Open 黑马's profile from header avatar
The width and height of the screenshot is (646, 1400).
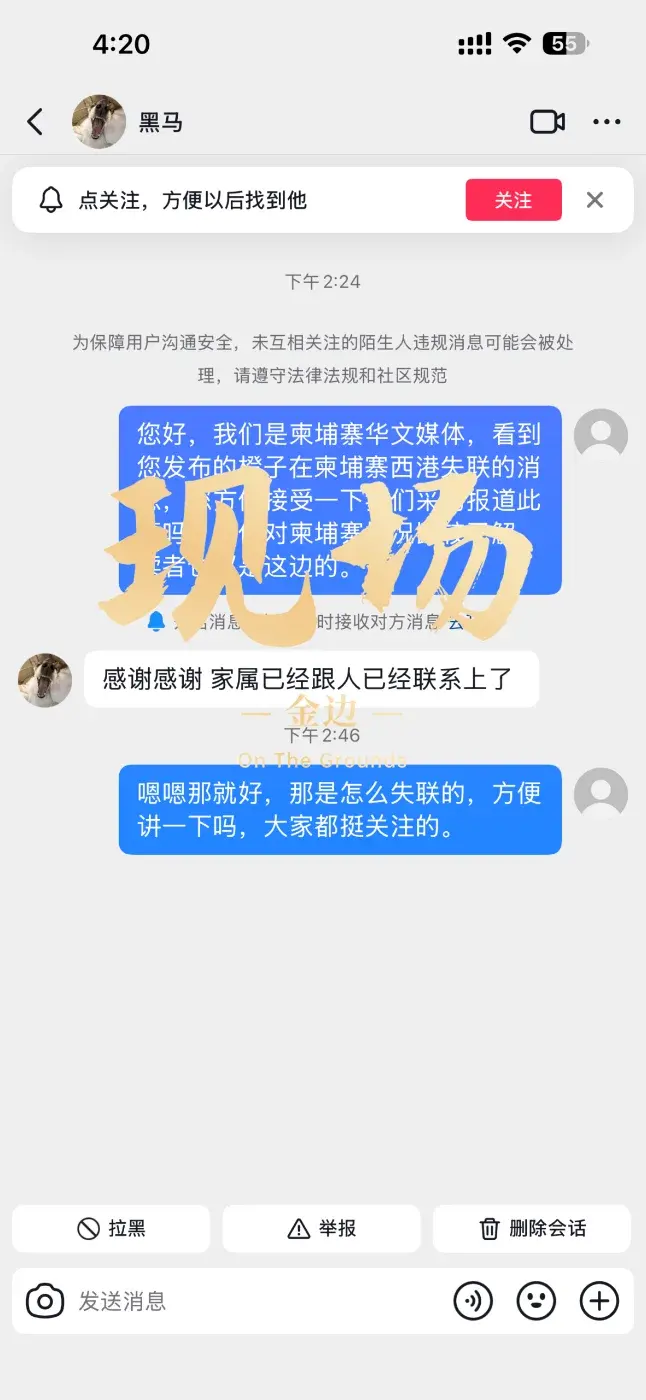tap(99, 122)
